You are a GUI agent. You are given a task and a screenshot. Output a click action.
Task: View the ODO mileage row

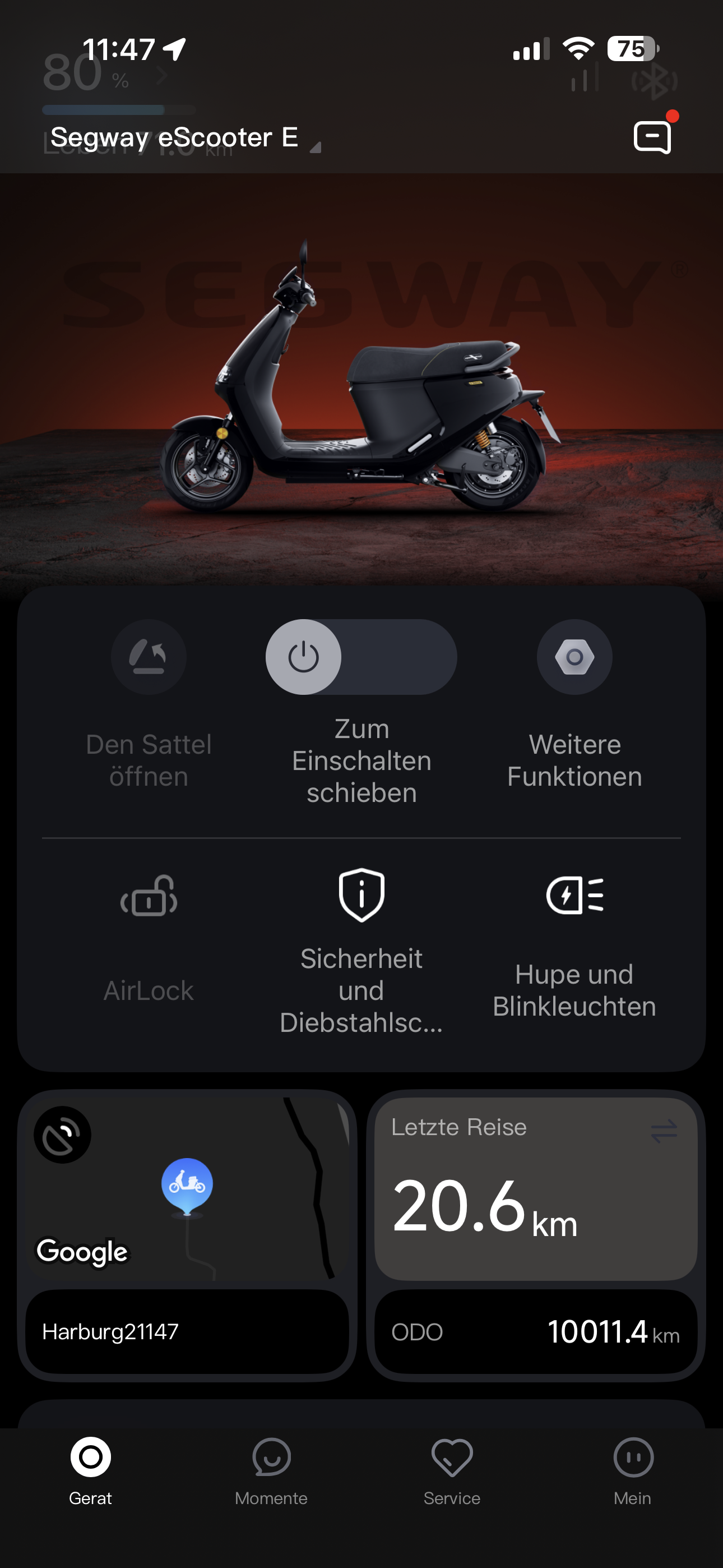click(x=536, y=1331)
